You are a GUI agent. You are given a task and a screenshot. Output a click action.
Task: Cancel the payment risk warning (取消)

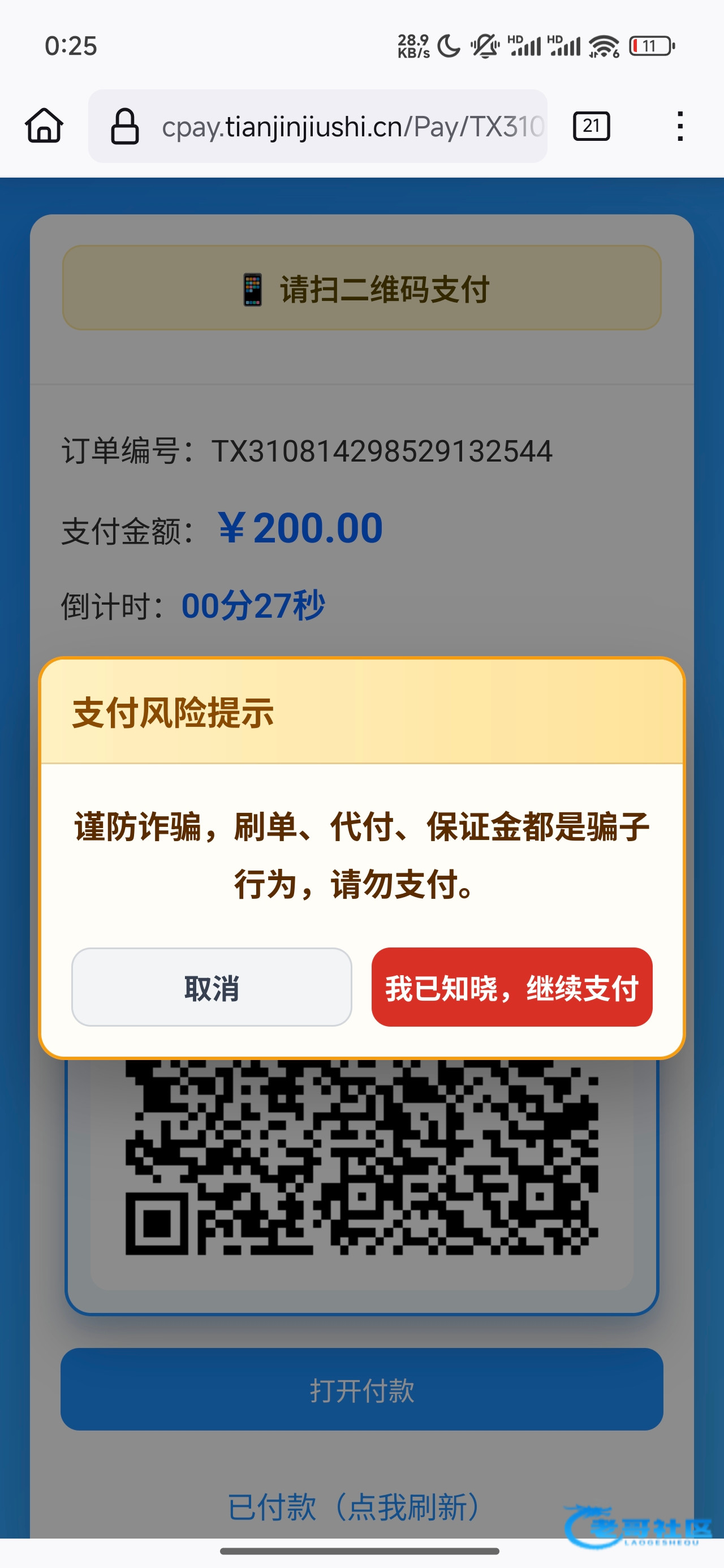click(x=212, y=987)
